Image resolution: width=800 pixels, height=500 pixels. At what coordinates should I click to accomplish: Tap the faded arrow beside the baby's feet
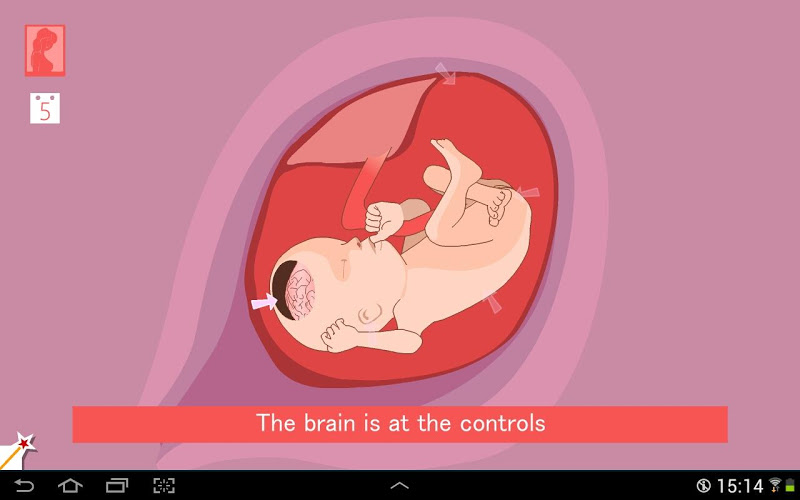(529, 191)
